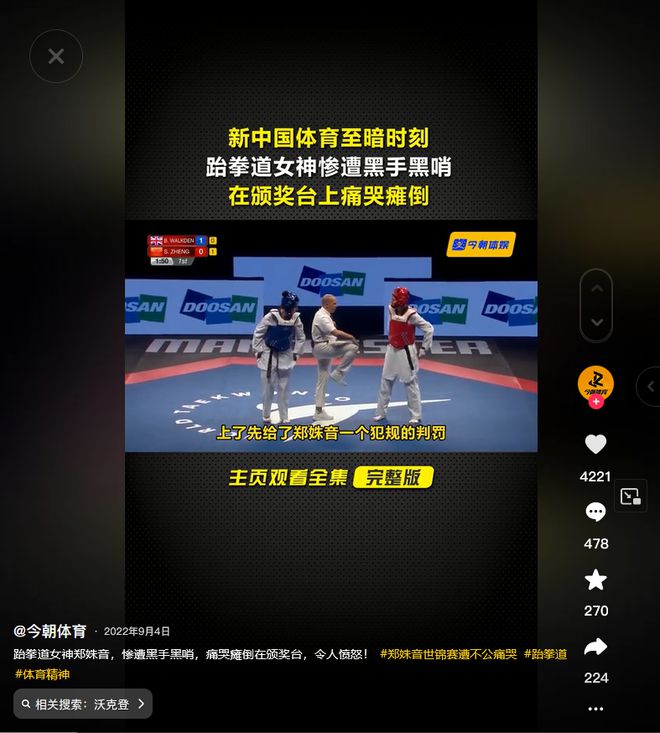Go to the next video
Image resolution: width=660 pixels, height=733 pixels.
(x=596, y=322)
